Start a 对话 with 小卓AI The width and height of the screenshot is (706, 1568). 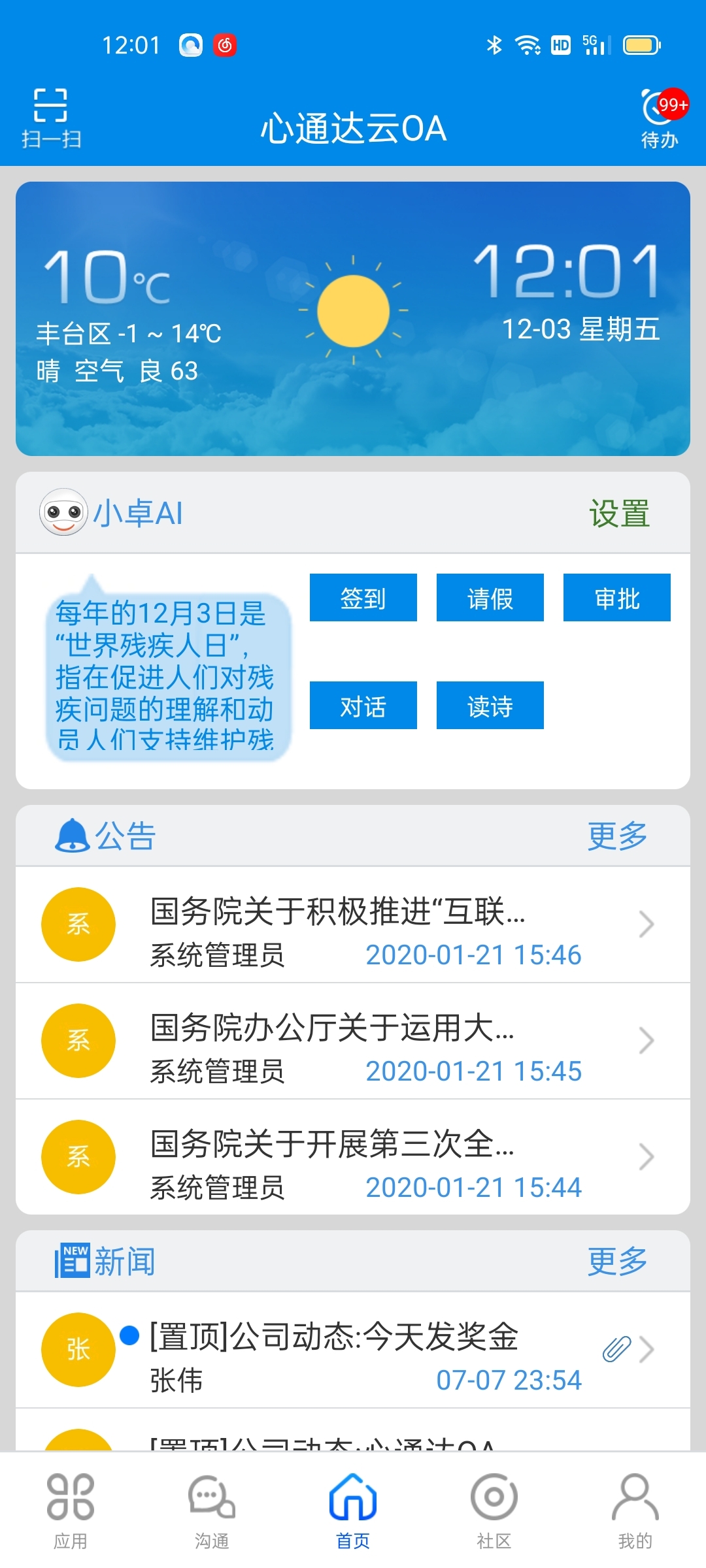(x=363, y=706)
